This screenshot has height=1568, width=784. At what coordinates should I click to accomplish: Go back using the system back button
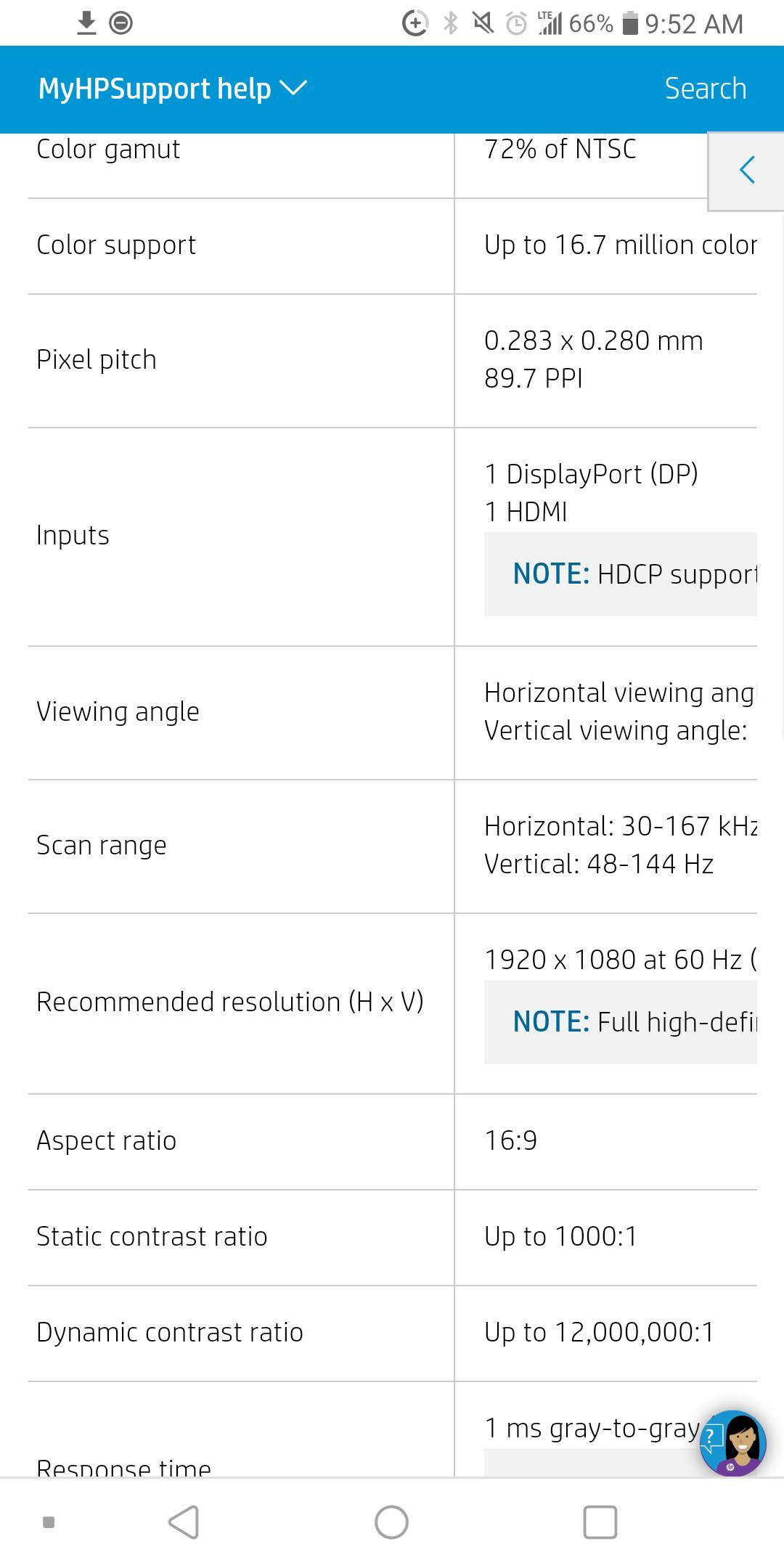click(x=184, y=1522)
